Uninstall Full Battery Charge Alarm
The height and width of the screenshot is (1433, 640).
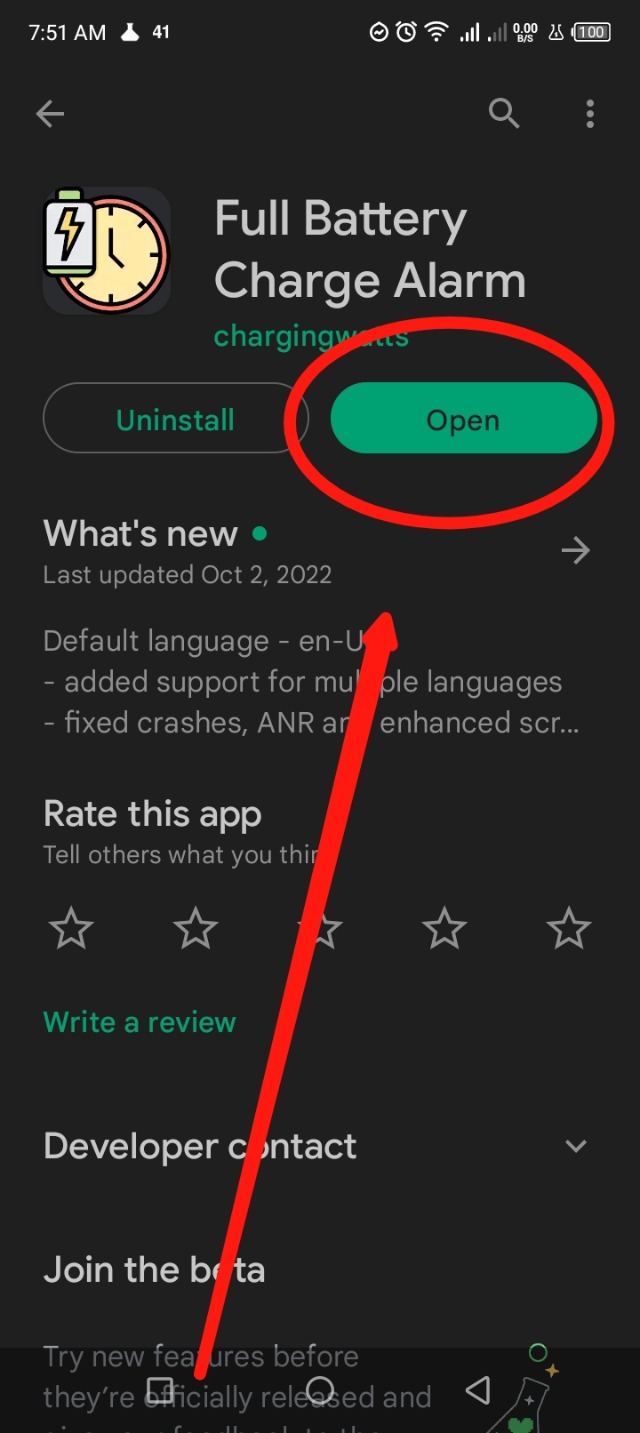(x=175, y=420)
